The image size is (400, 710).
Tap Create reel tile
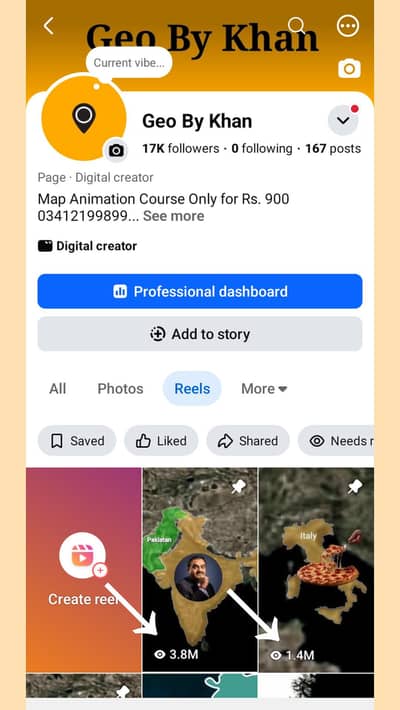pos(84,570)
